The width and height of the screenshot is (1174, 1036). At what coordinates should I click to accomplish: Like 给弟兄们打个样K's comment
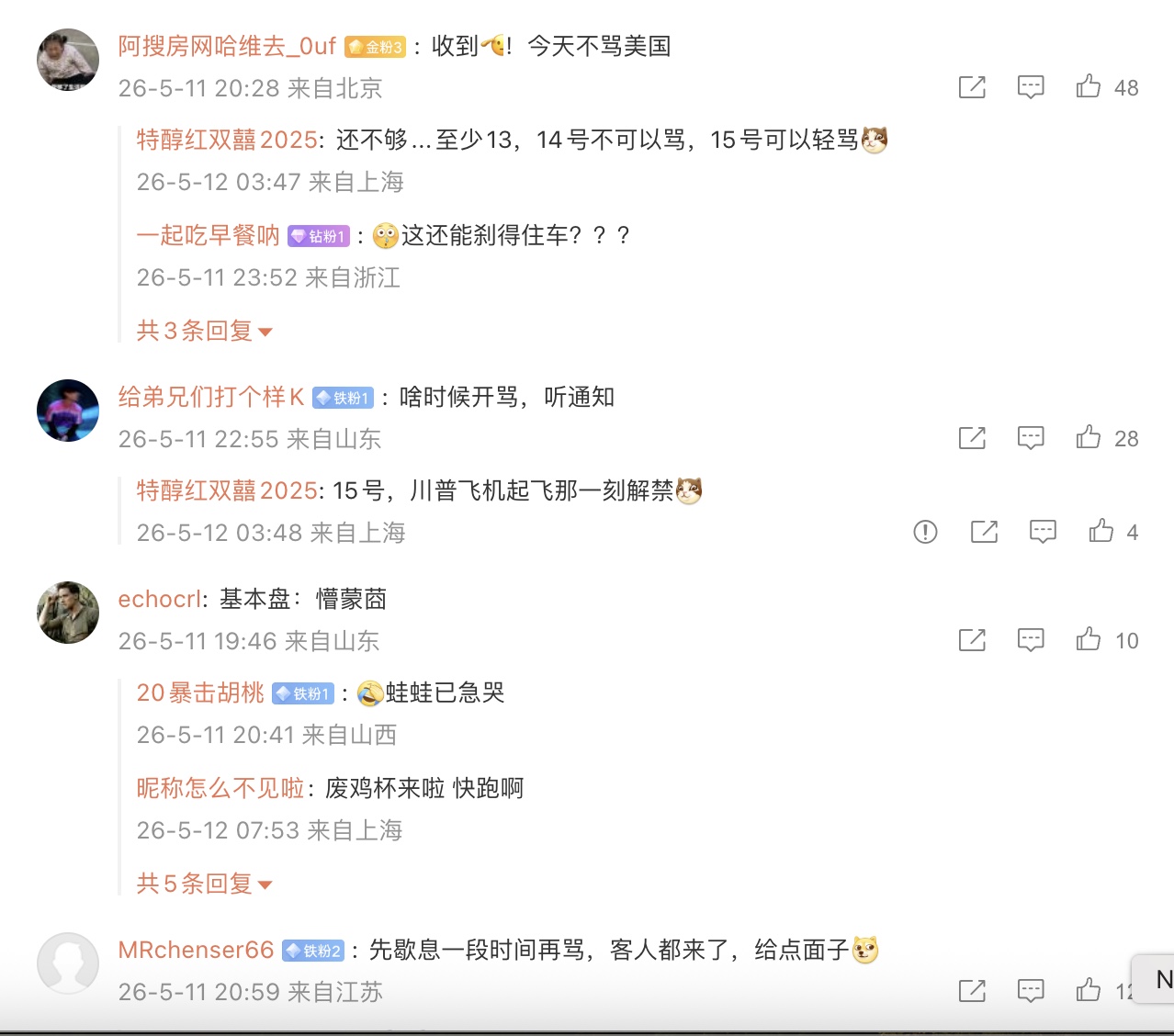point(1089,437)
